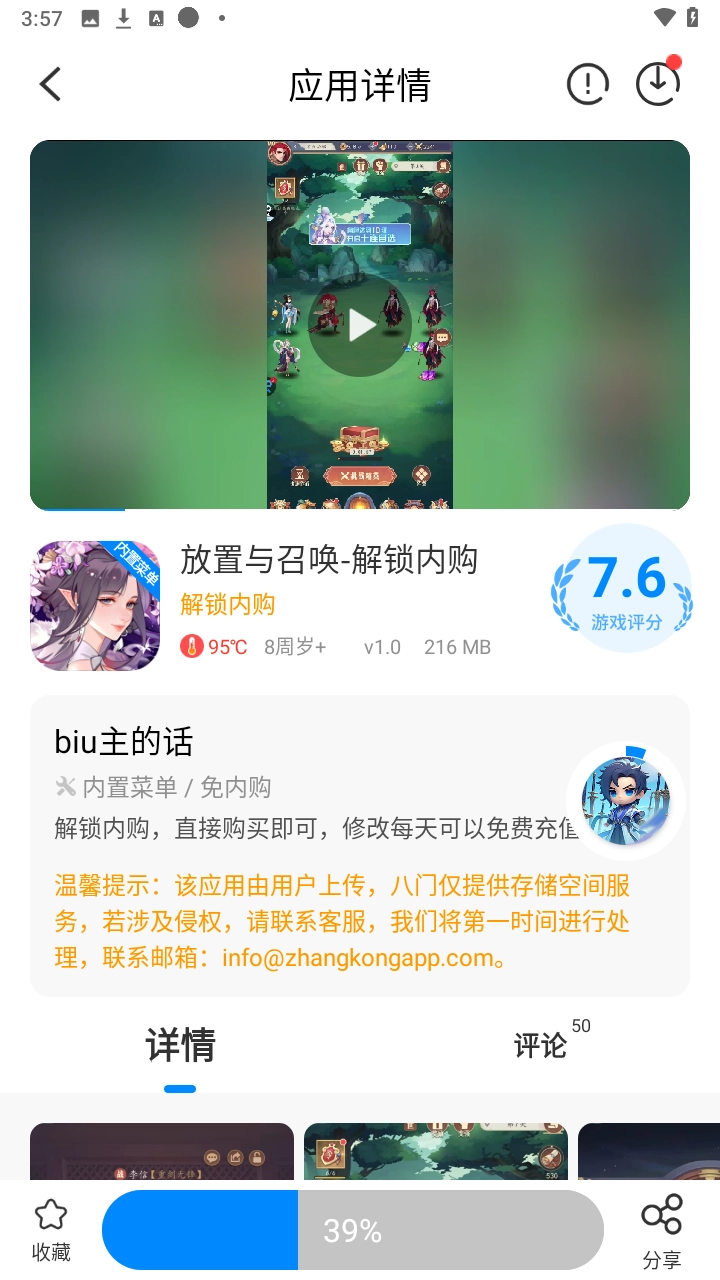Open the report exclamation icon

[587, 85]
